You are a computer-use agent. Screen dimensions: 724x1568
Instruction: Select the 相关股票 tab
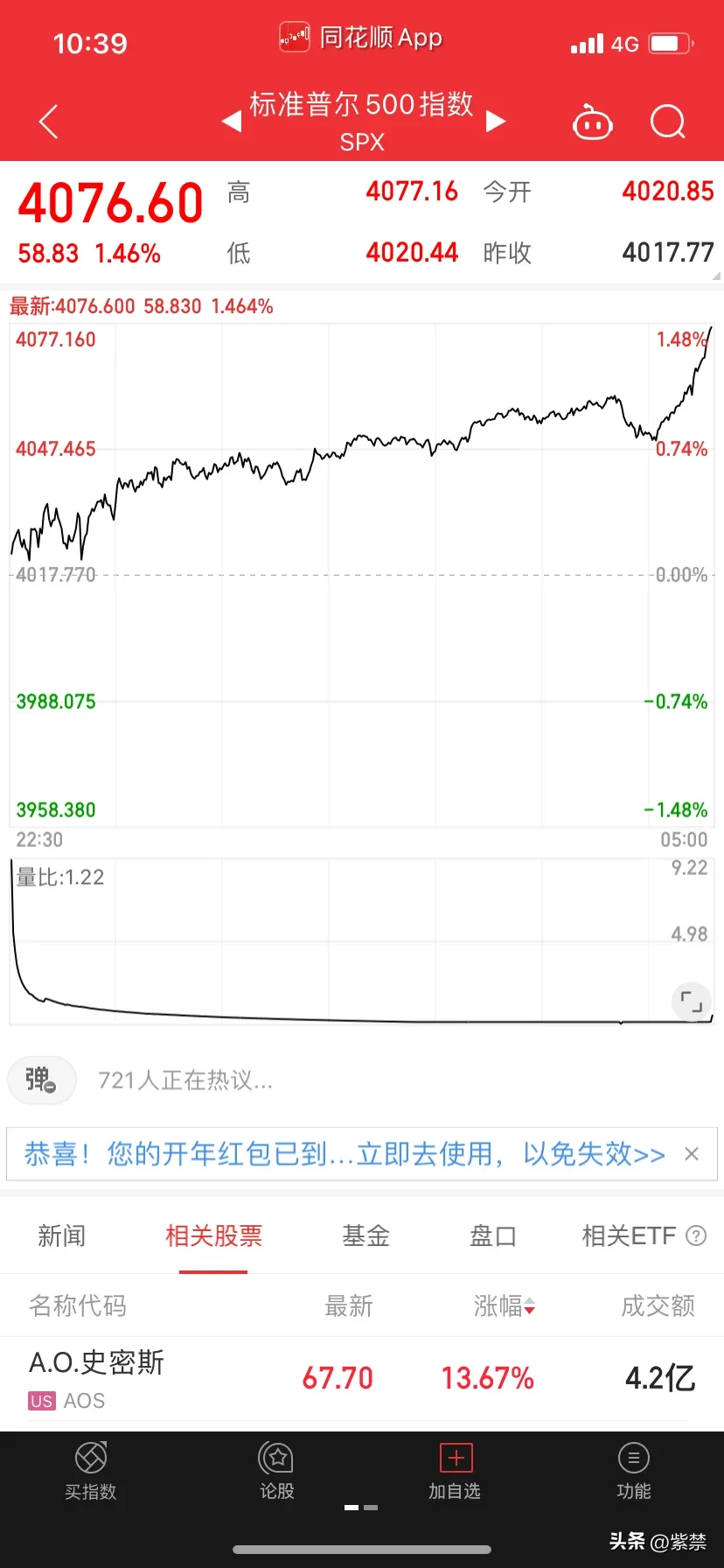tap(213, 1235)
